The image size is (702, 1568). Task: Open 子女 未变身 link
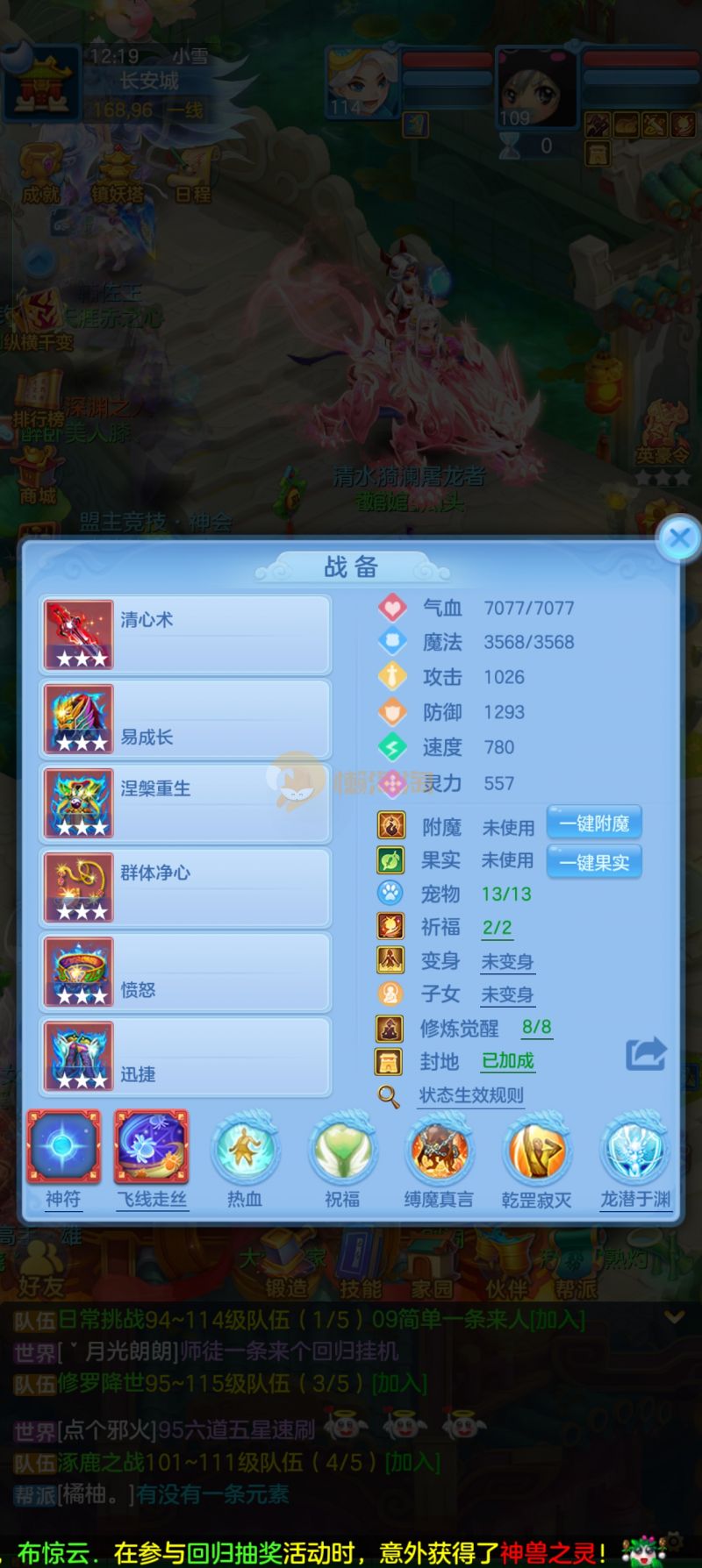507,994
